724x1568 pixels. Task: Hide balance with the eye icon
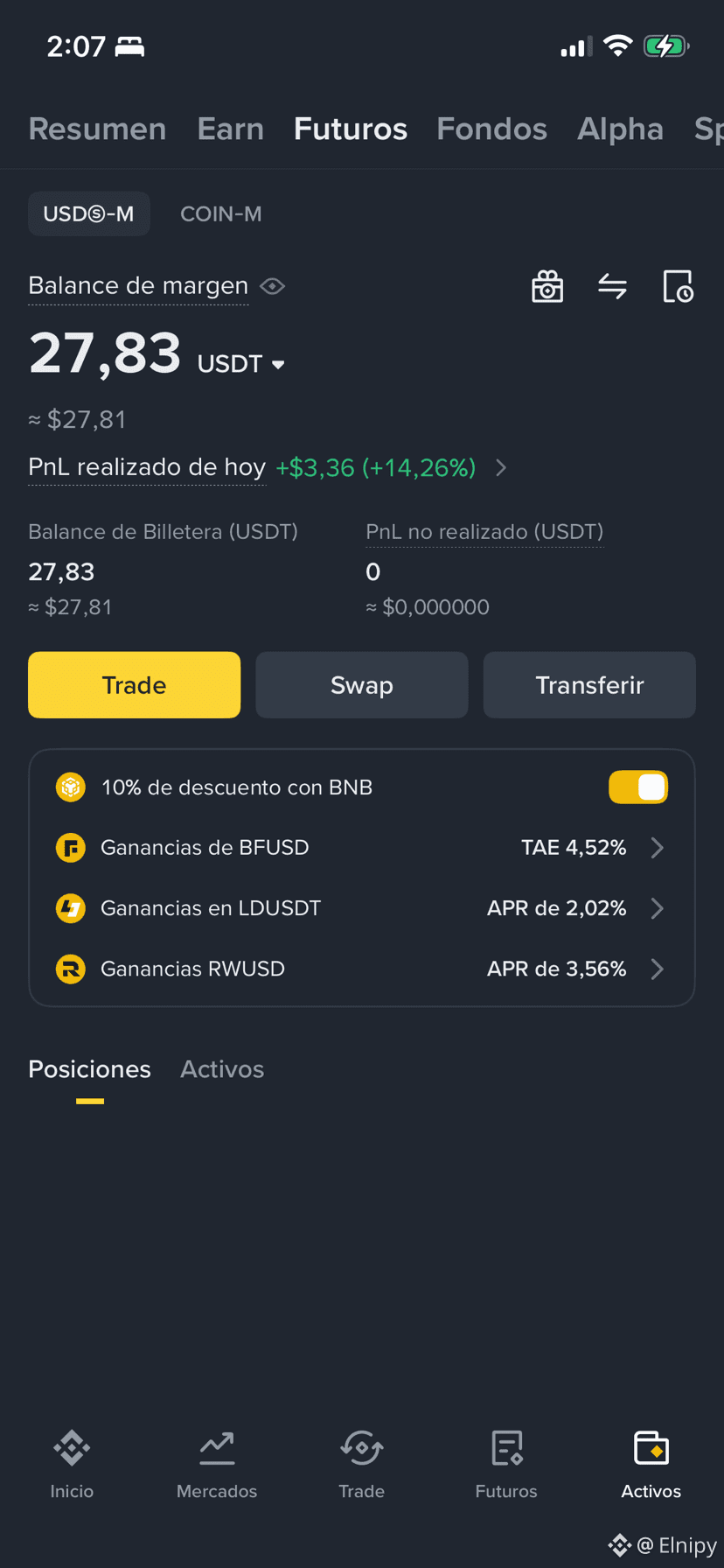(273, 286)
